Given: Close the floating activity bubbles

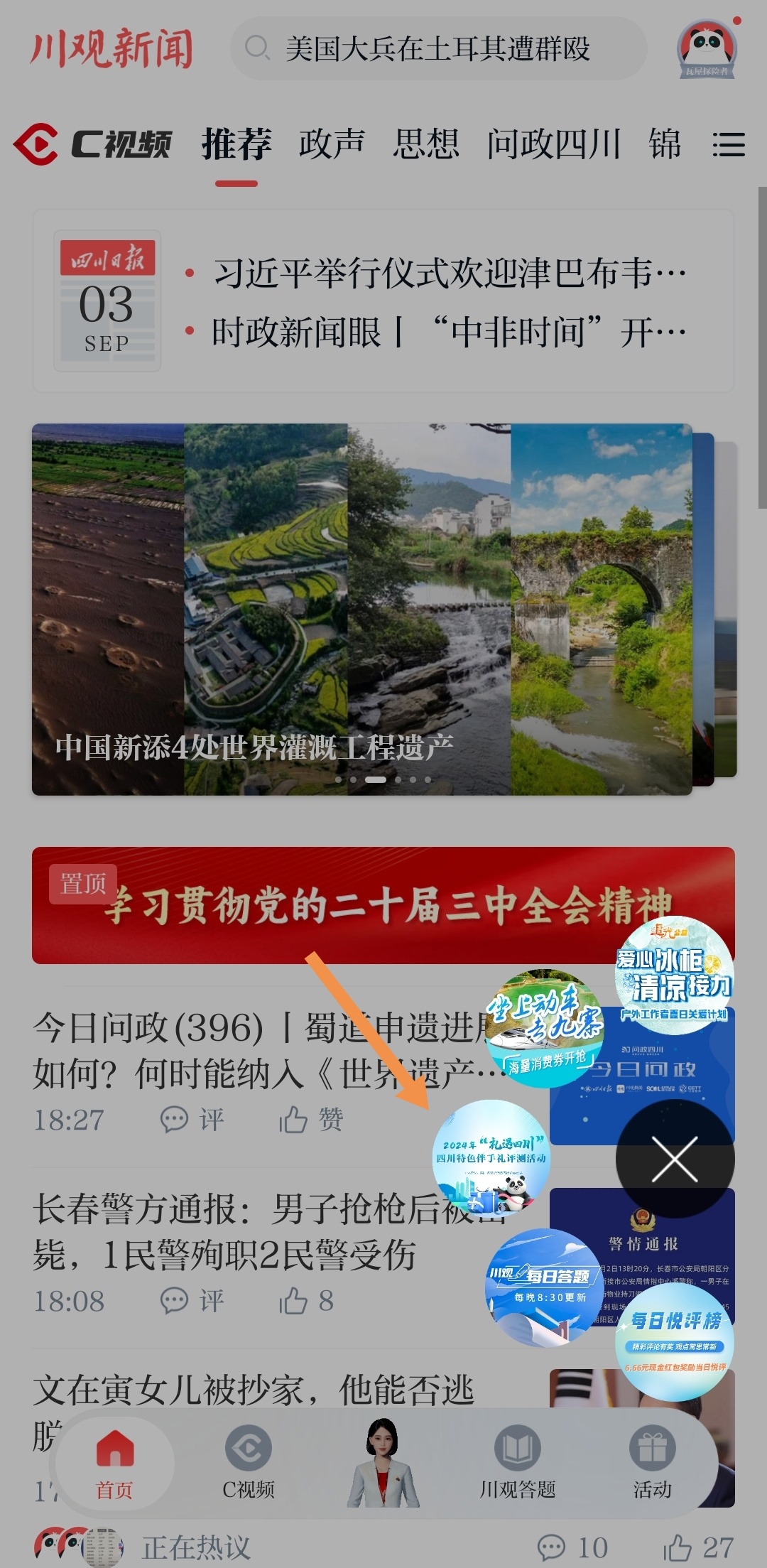Looking at the screenshot, I should click(675, 1159).
